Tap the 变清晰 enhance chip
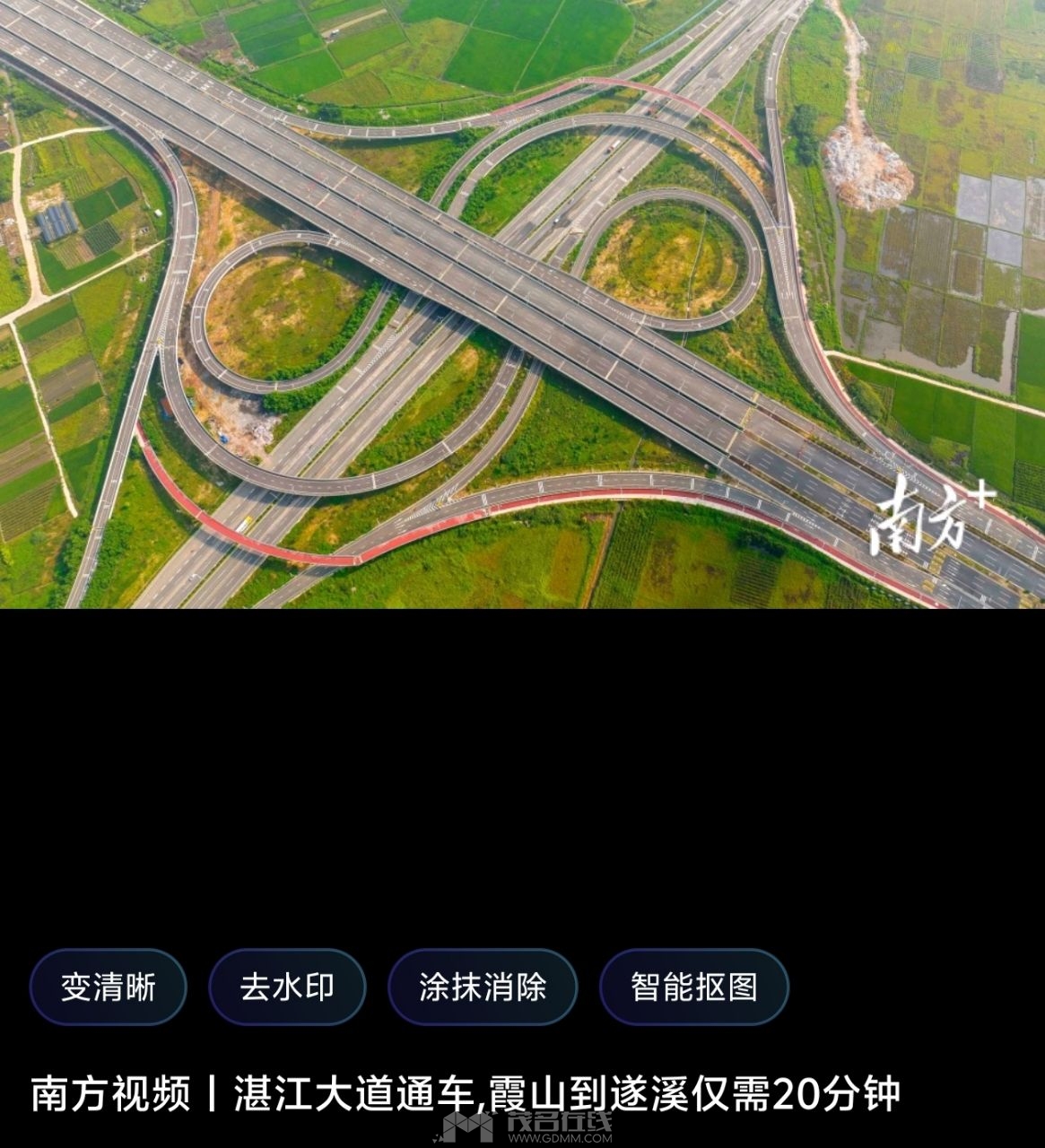 click(x=108, y=987)
